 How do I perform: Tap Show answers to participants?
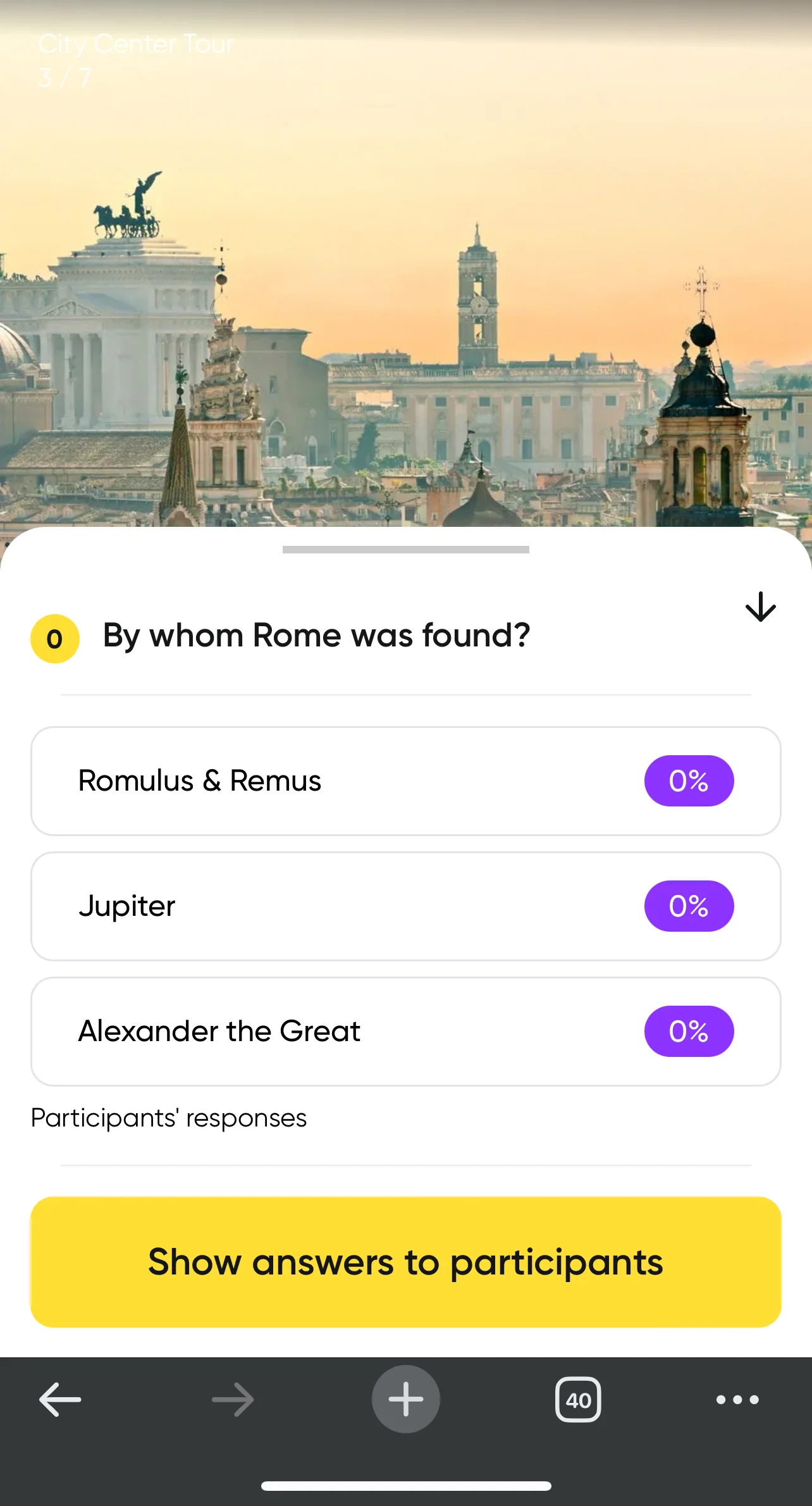click(x=405, y=1262)
